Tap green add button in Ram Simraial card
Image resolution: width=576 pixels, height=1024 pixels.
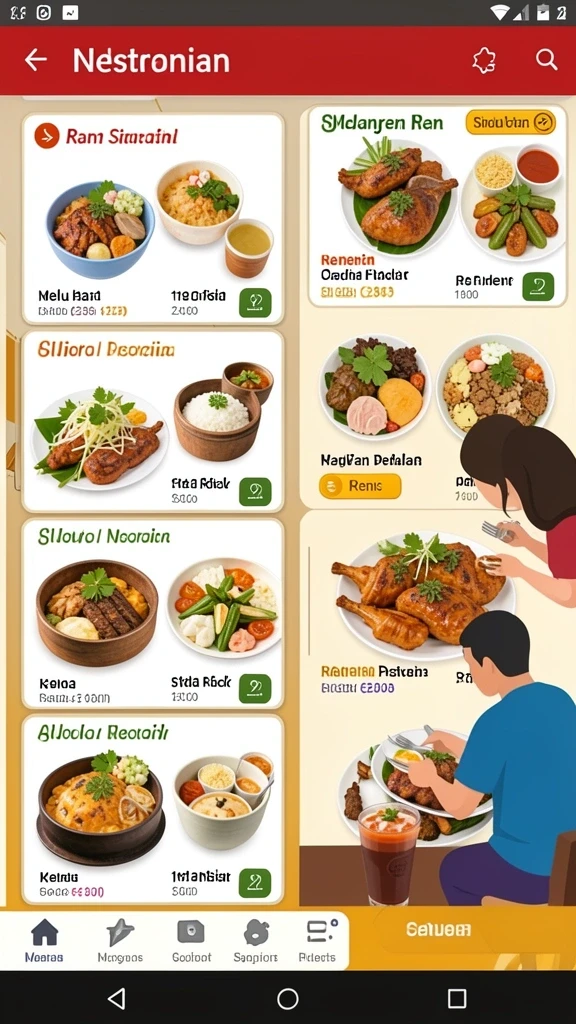click(x=255, y=303)
